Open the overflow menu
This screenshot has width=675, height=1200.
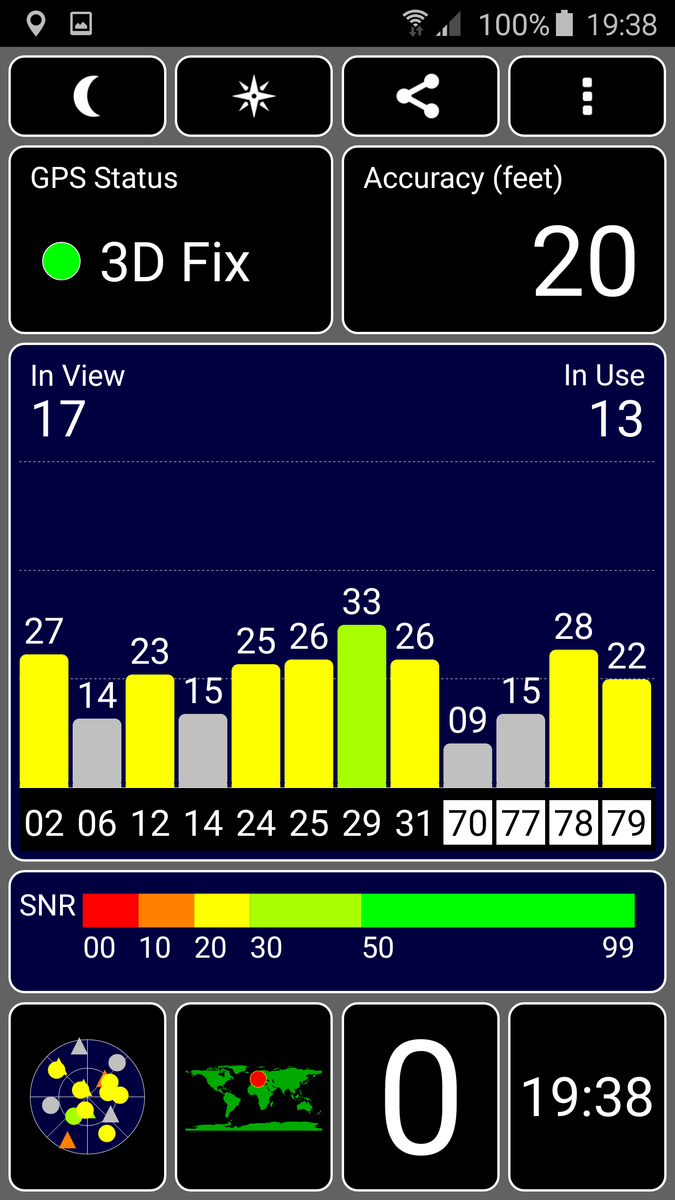[587, 96]
